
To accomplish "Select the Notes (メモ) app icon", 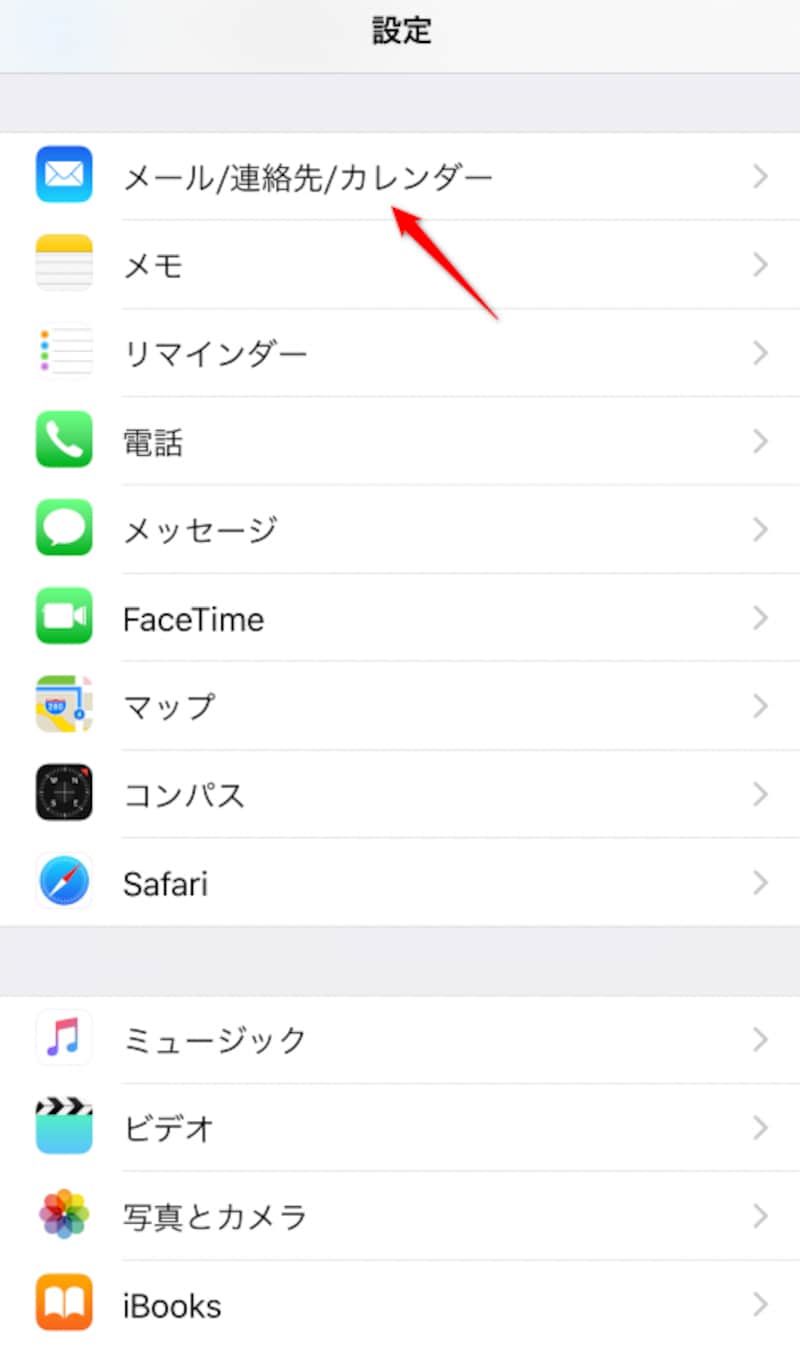I will coord(64,263).
